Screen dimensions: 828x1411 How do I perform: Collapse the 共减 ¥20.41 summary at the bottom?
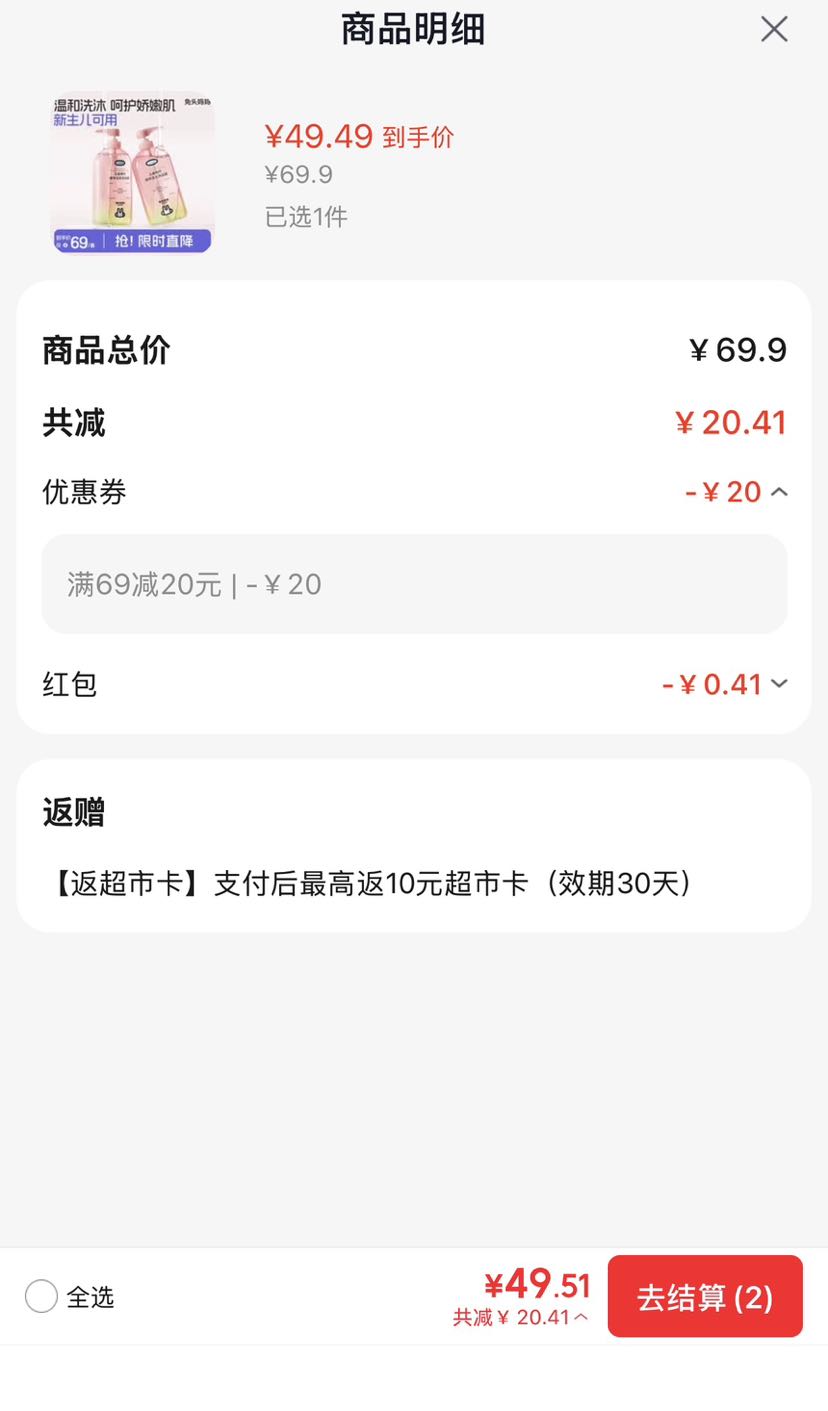pos(520,1317)
